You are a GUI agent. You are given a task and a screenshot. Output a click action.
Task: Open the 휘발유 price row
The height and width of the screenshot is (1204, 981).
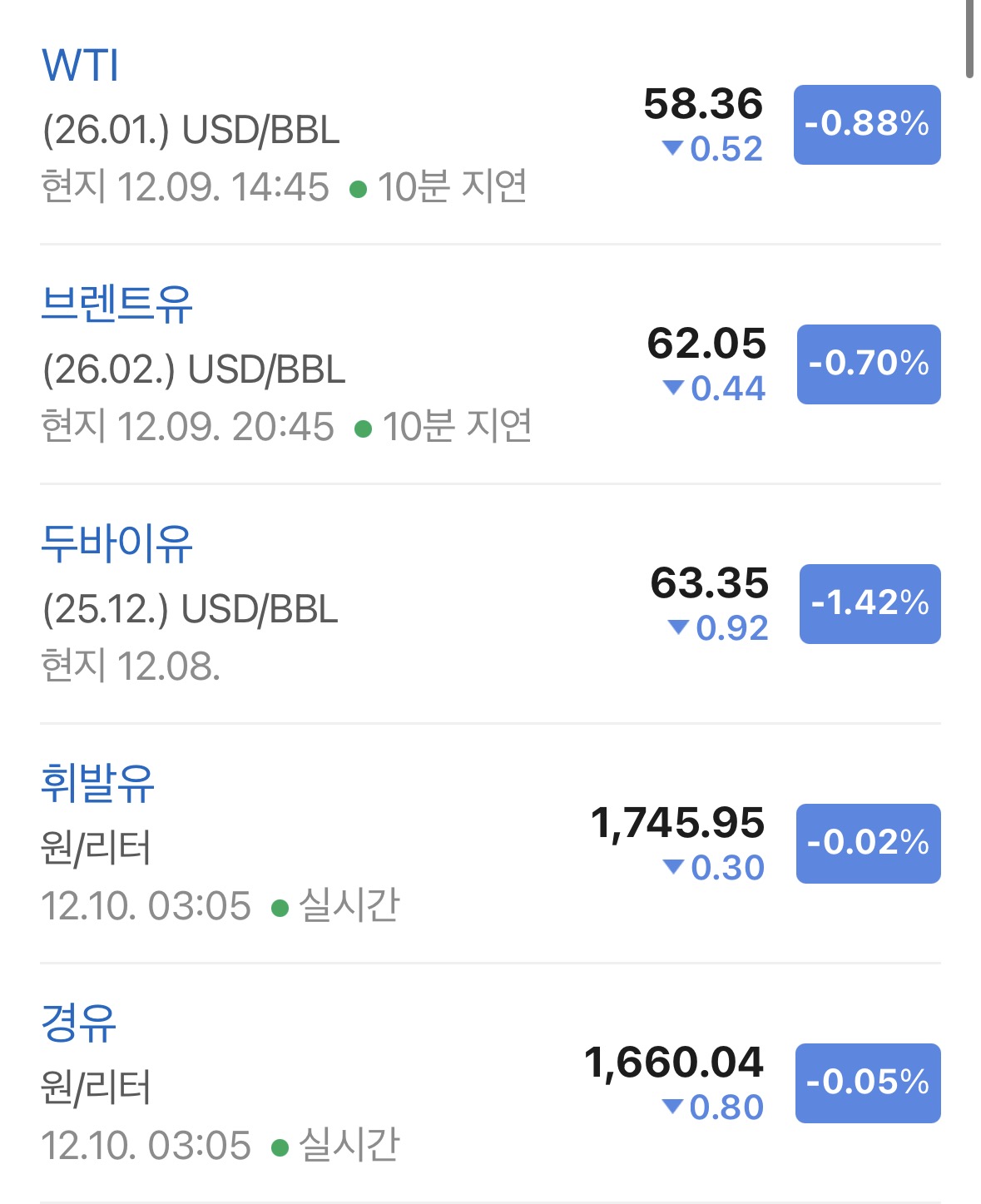pos(490,844)
